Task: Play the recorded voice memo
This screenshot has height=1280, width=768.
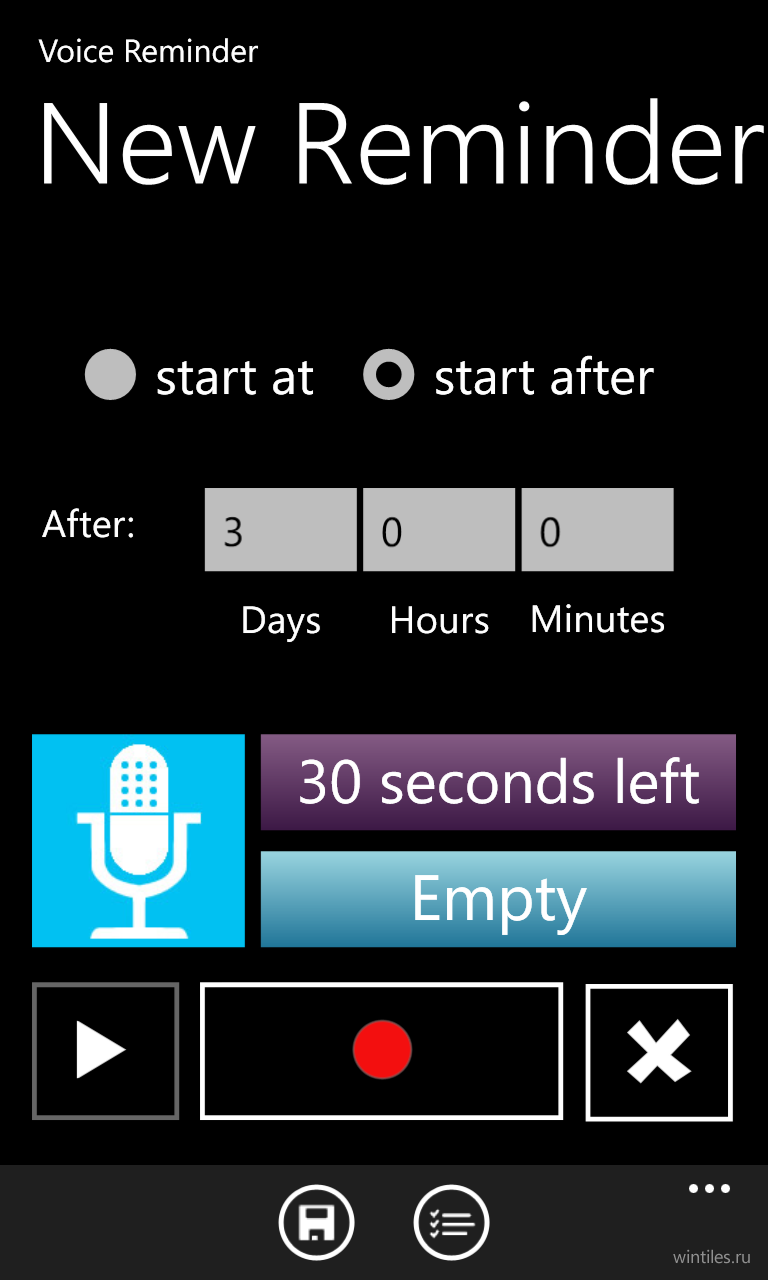Action: pyautogui.click(x=105, y=1051)
